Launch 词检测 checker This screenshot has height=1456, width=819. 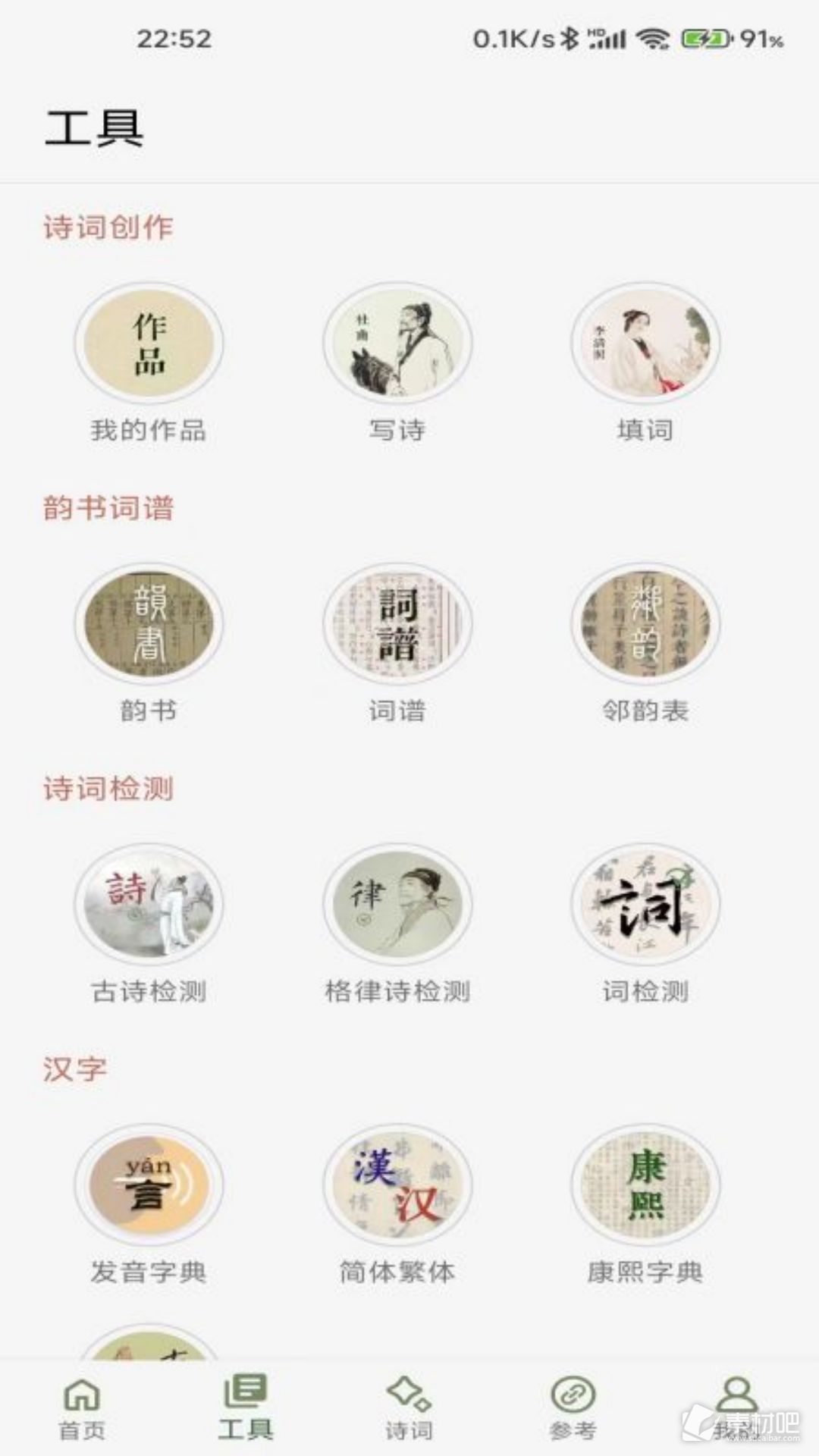(x=645, y=905)
